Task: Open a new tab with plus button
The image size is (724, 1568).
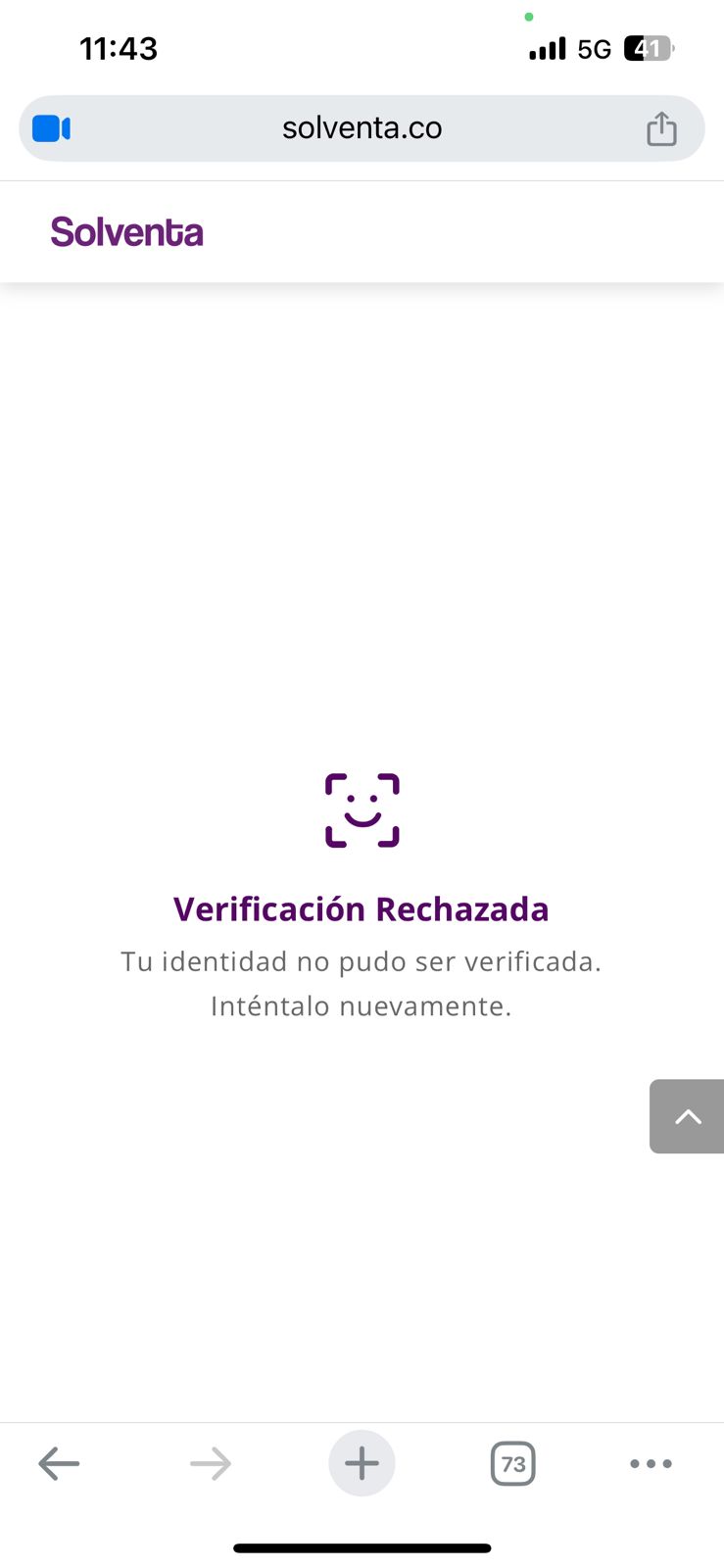Action: [362, 1463]
